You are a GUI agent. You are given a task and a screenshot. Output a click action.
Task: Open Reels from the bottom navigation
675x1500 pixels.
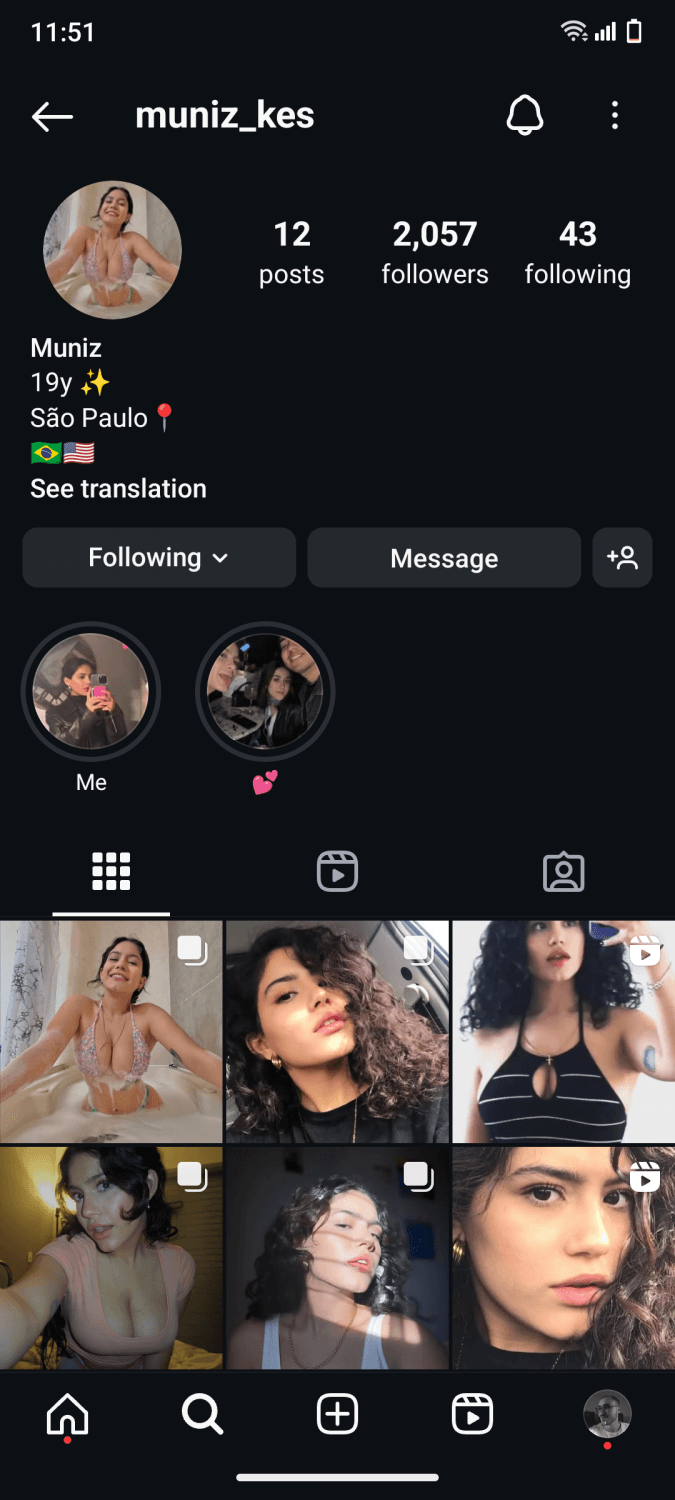(x=472, y=1414)
